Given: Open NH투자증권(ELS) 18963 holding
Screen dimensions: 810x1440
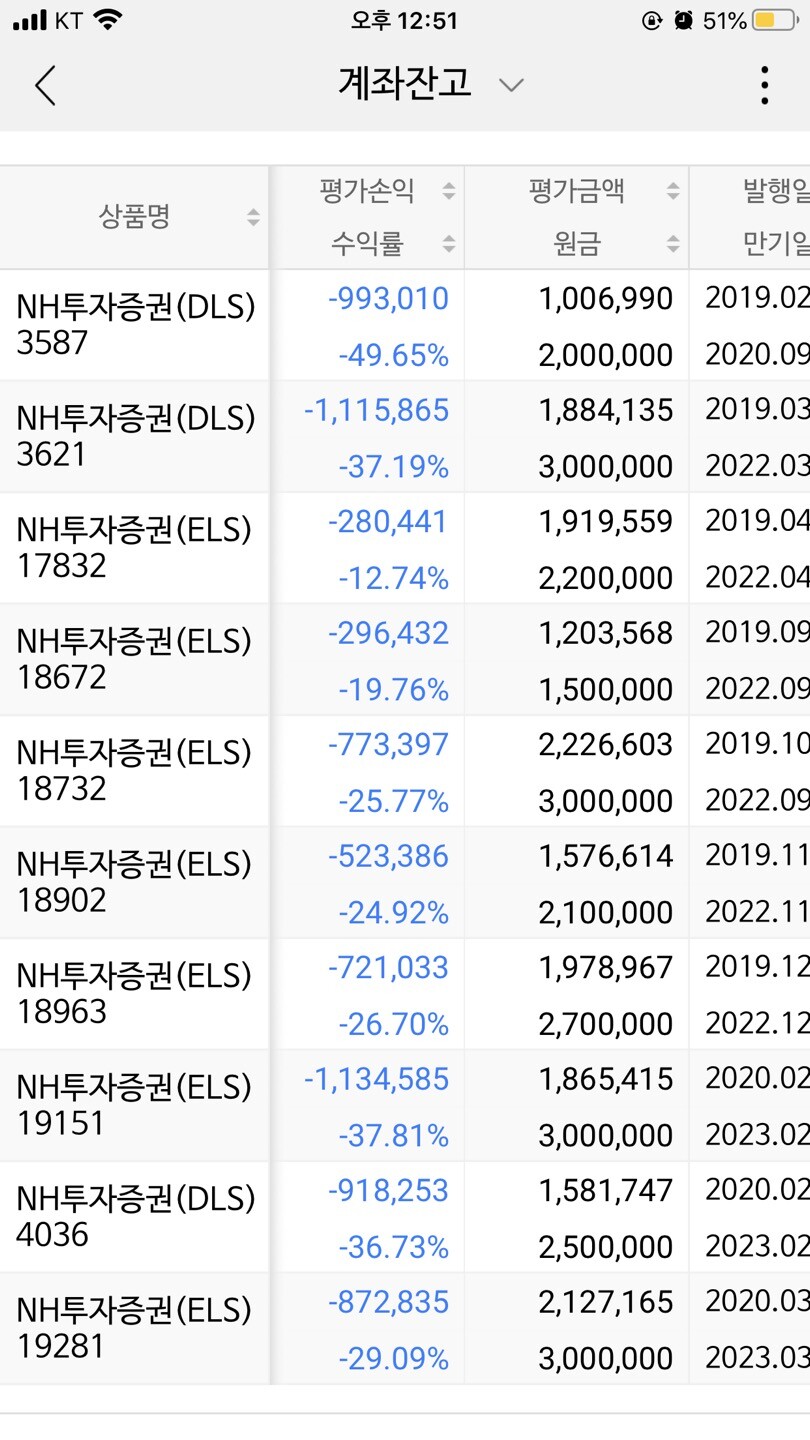Looking at the screenshot, I should [135, 994].
